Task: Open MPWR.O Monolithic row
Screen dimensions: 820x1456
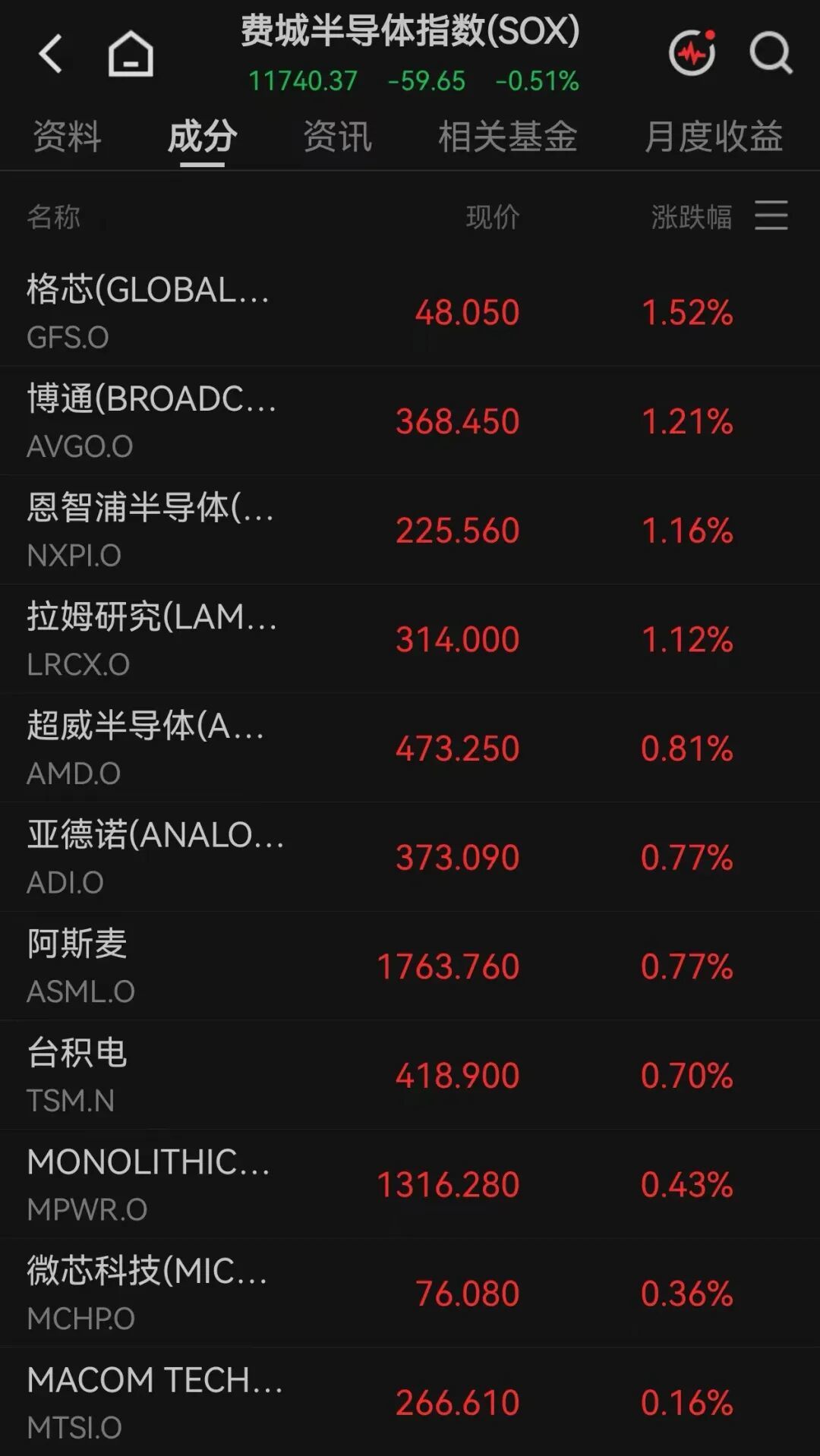Action: pos(410,1184)
